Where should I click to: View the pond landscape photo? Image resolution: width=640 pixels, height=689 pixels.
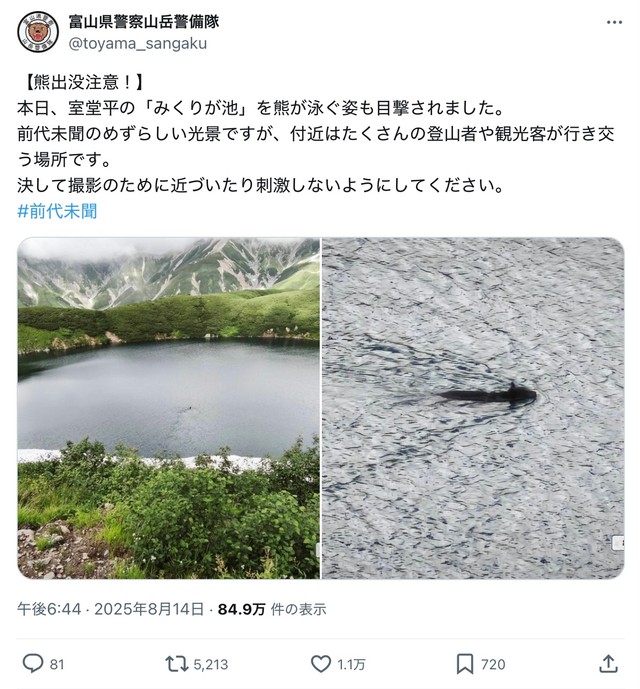click(168, 408)
